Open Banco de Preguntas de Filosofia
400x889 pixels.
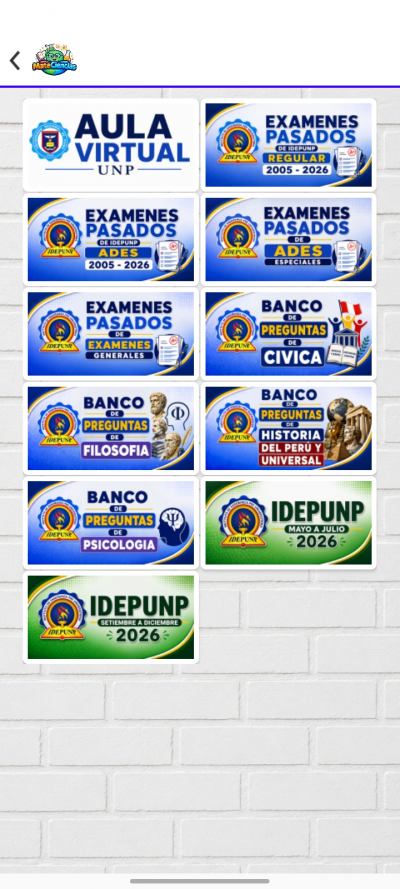[x=110, y=428]
